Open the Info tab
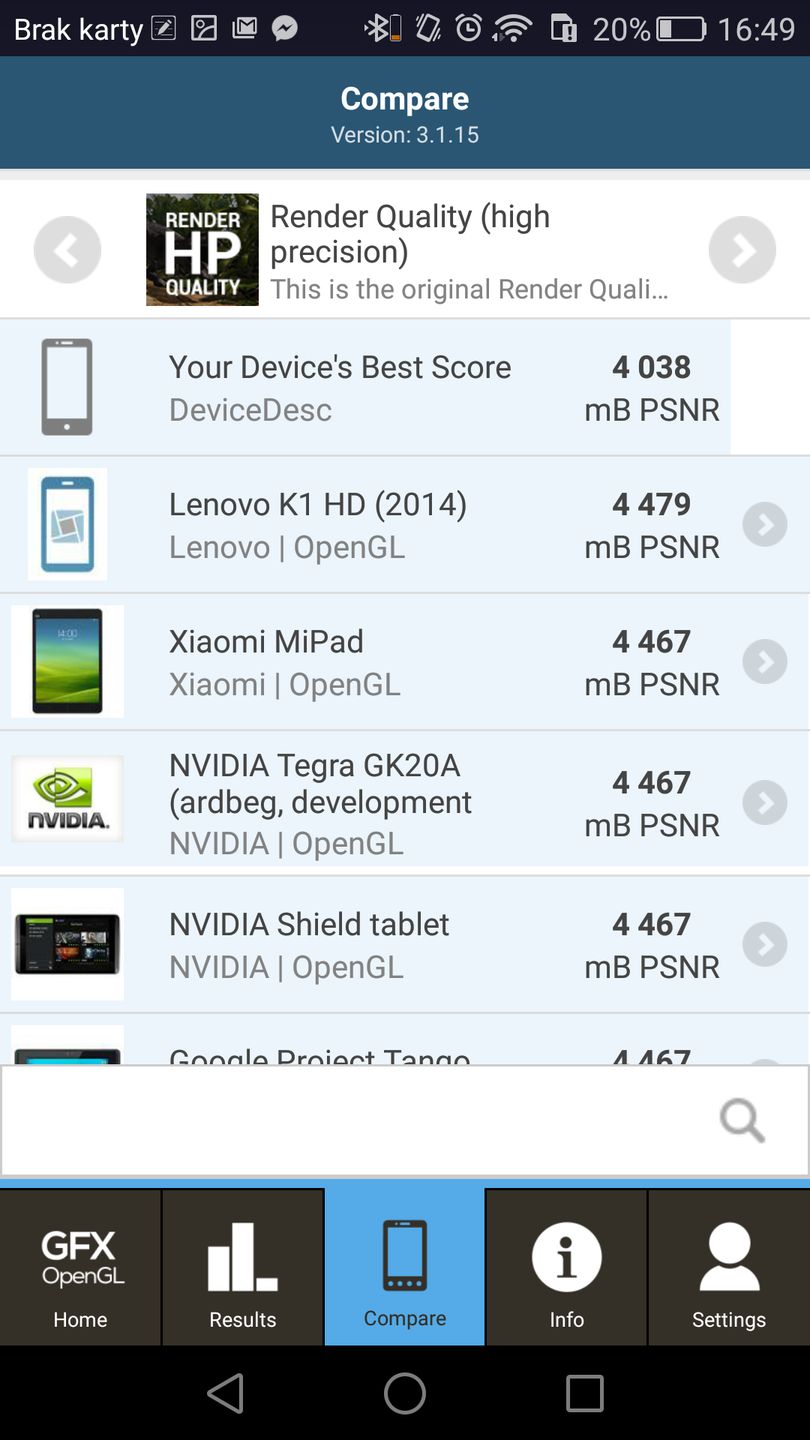Viewport: 810px width, 1440px height. tap(566, 1268)
